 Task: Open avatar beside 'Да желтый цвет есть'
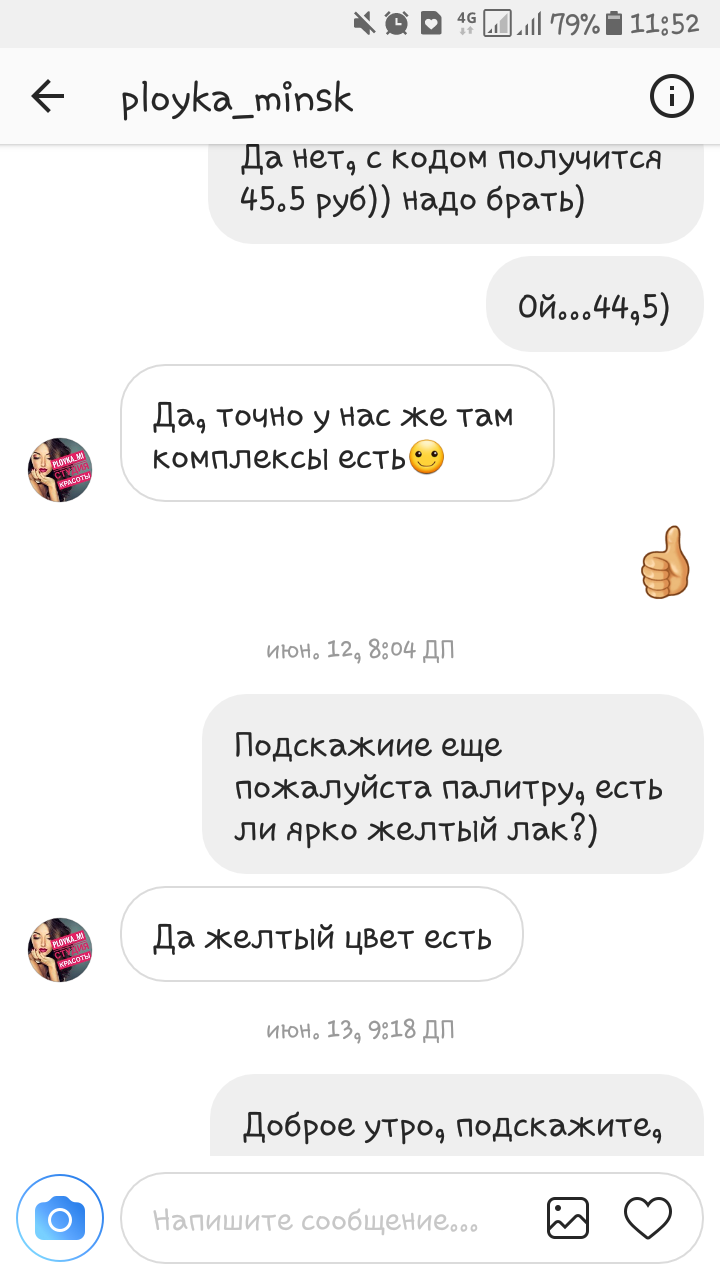click(60, 949)
